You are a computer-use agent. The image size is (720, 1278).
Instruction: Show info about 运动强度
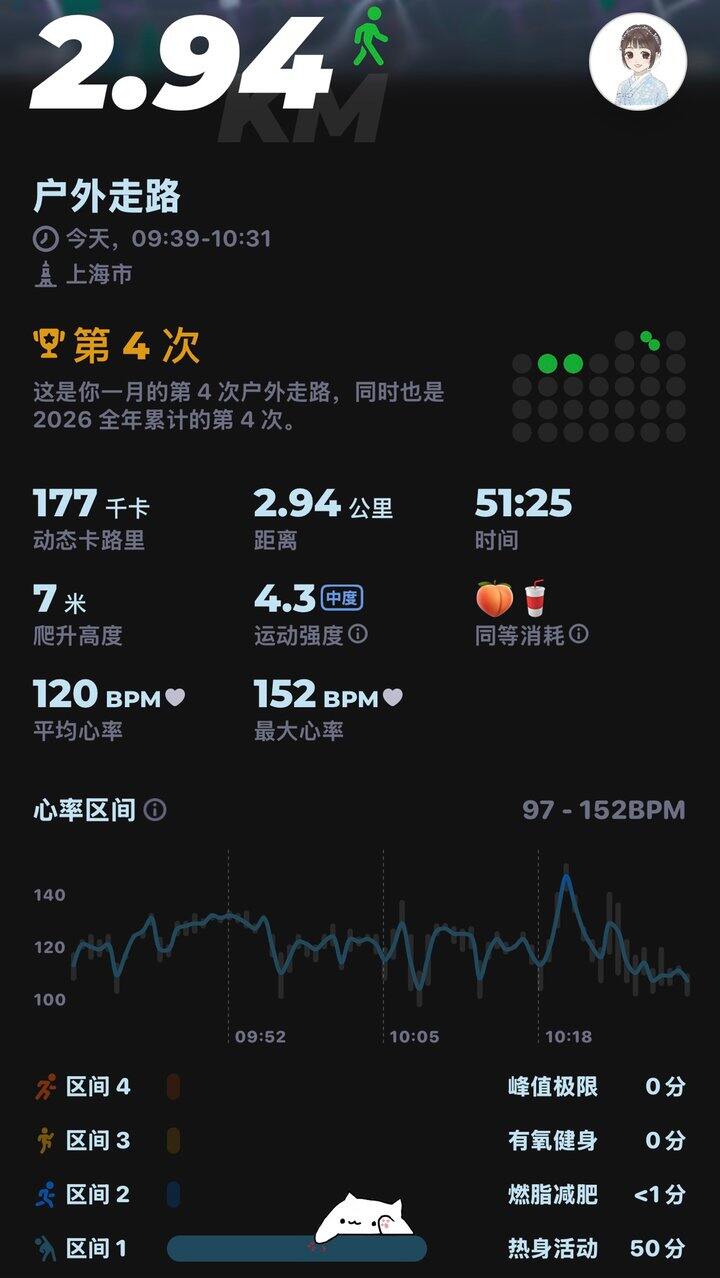358,635
